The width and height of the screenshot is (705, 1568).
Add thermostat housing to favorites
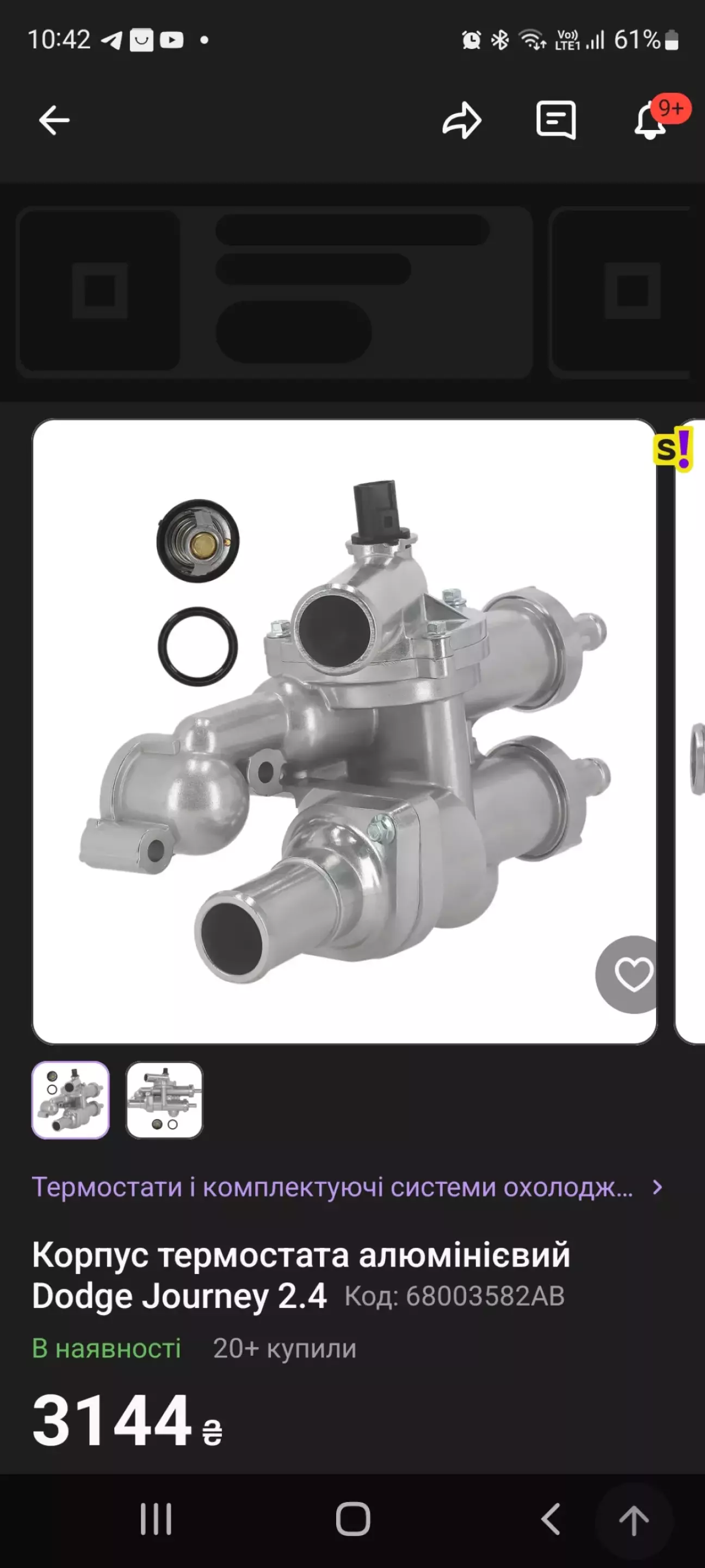click(633, 975)
